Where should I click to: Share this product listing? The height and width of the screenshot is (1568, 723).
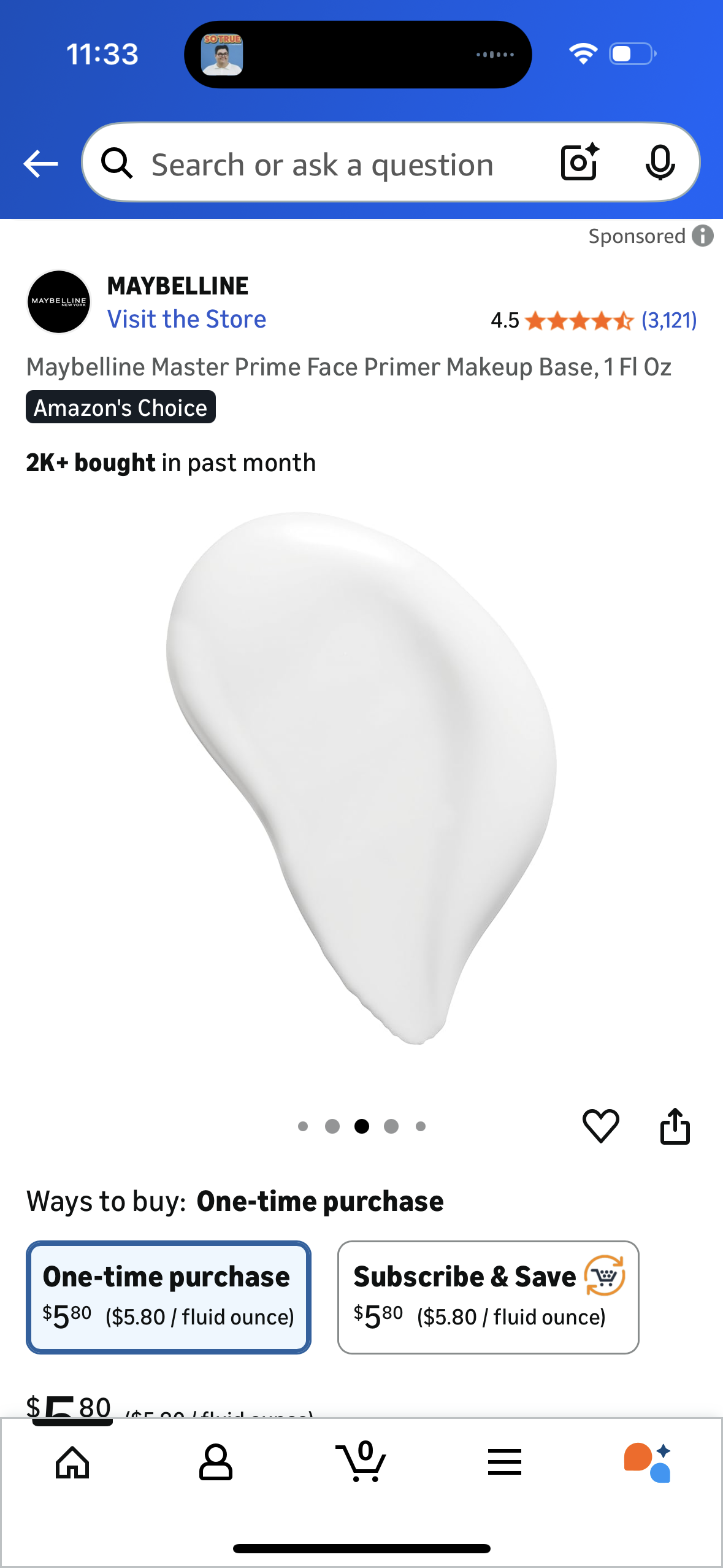675,1126
